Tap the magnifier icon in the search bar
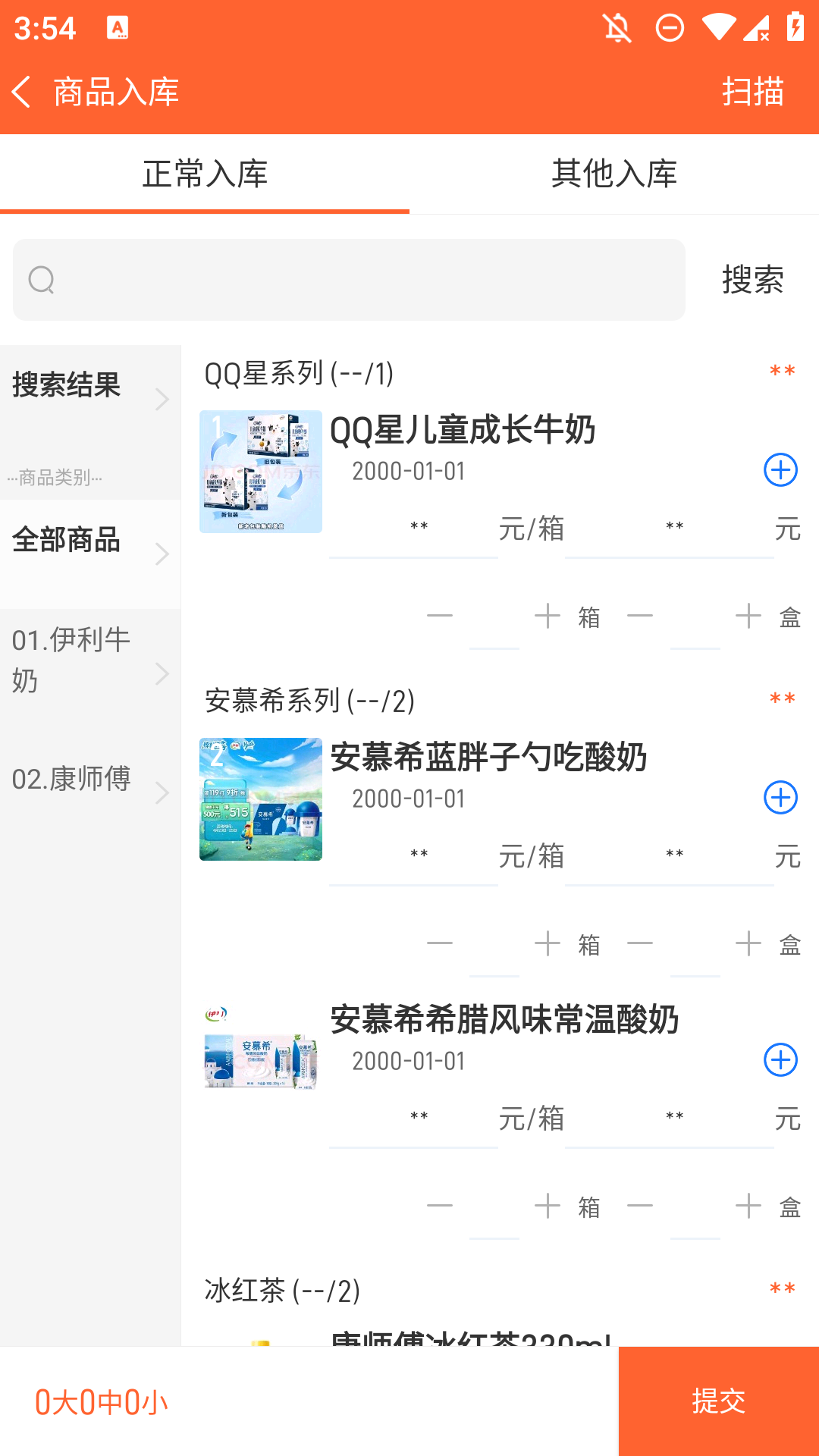The width and height of the screenshot is (819, 1456). click(42, 279)
